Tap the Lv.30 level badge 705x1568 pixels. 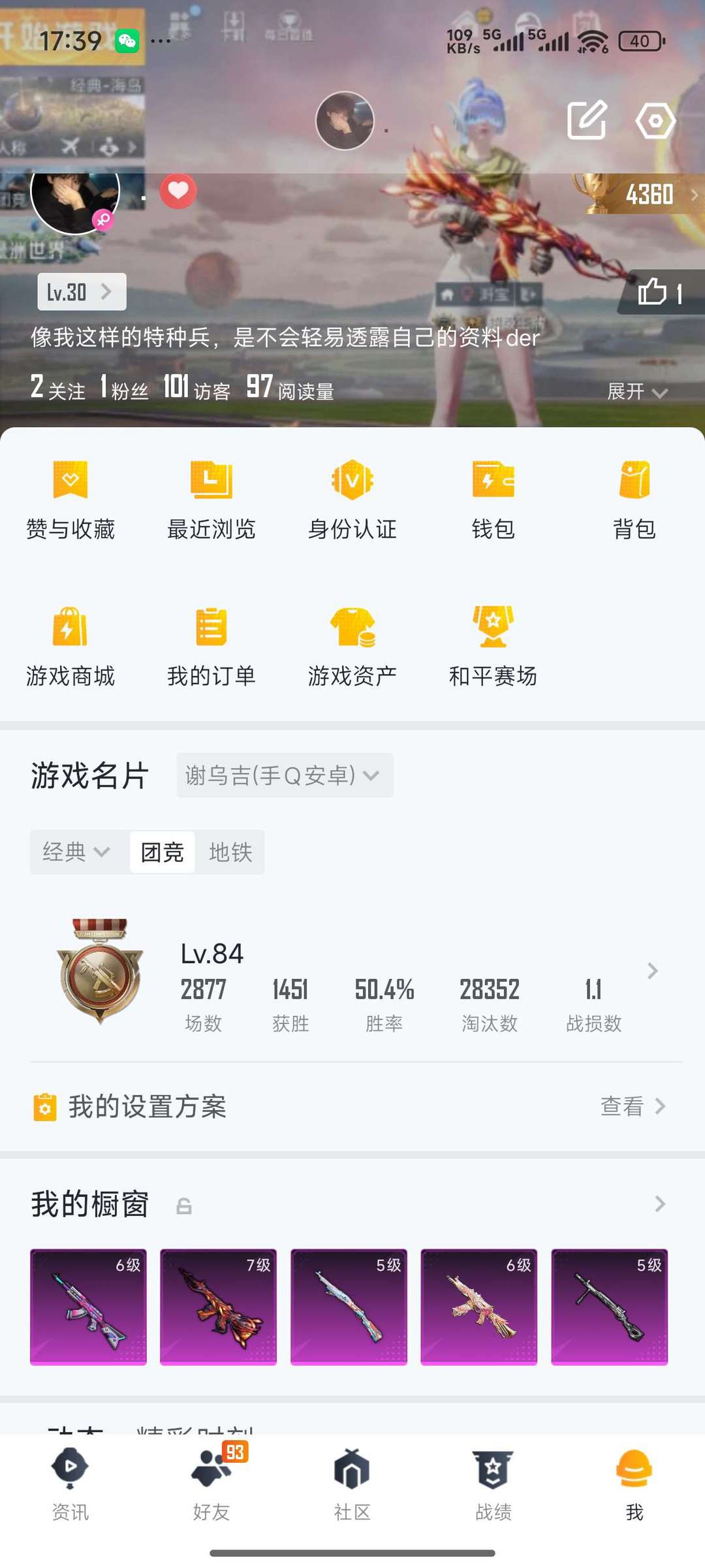pyautogui.click(x=81, y=292)
